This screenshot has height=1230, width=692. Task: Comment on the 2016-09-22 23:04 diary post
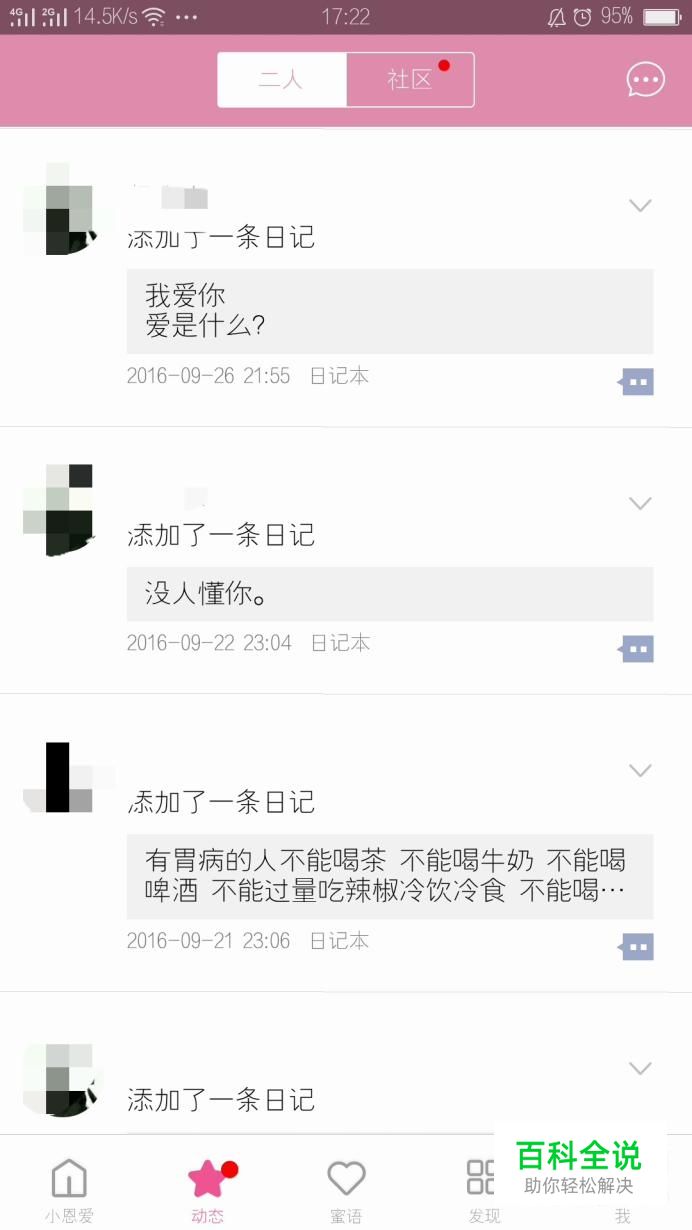pos(637,649)
